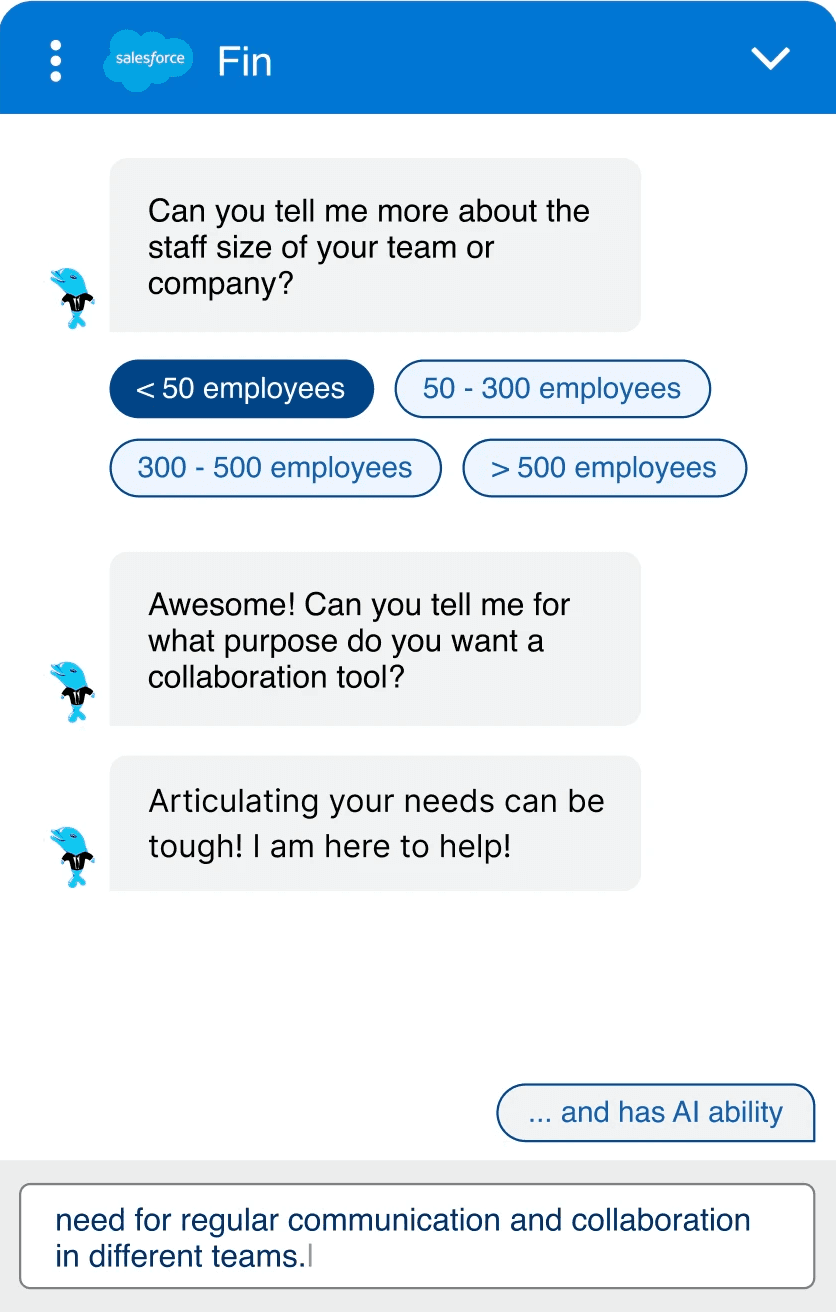Pick the 300 - 500 employees option
The width and height of the screenshot is (836, 1312).
[275, 468]
